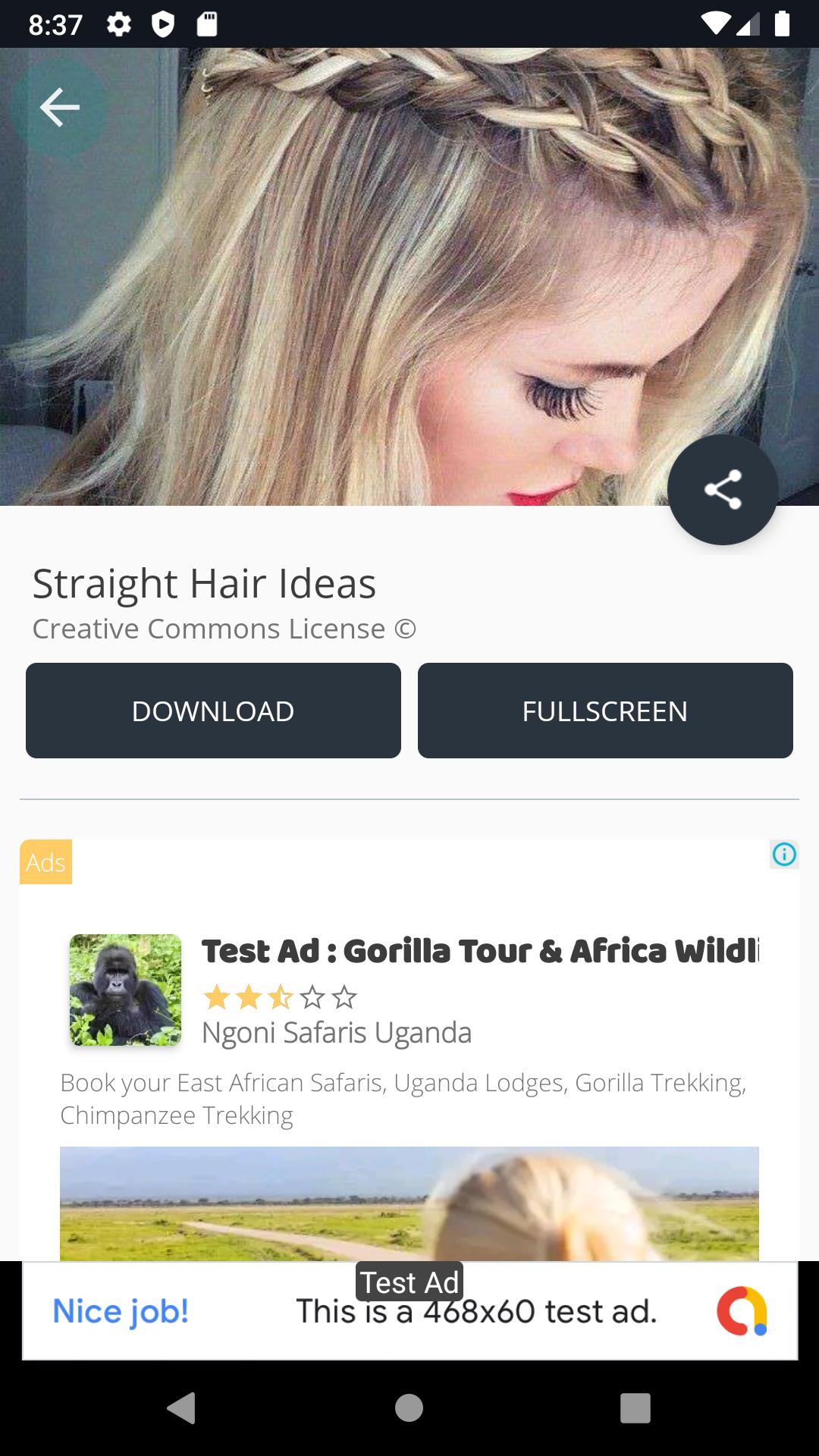
Task: Tap the Play Store icon in the status bar
Action: pyautogui.click(x=163, y=24)
